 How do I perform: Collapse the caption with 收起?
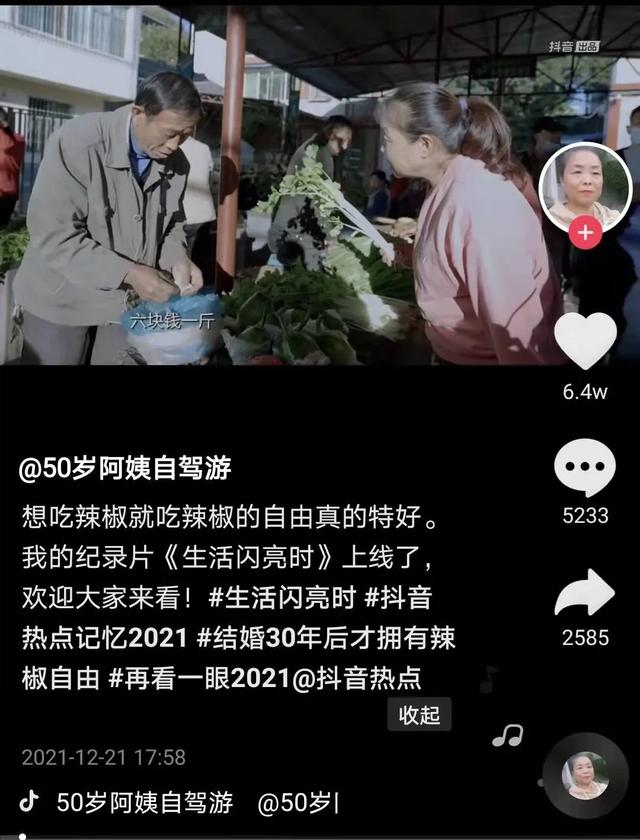tap(419, 714)
